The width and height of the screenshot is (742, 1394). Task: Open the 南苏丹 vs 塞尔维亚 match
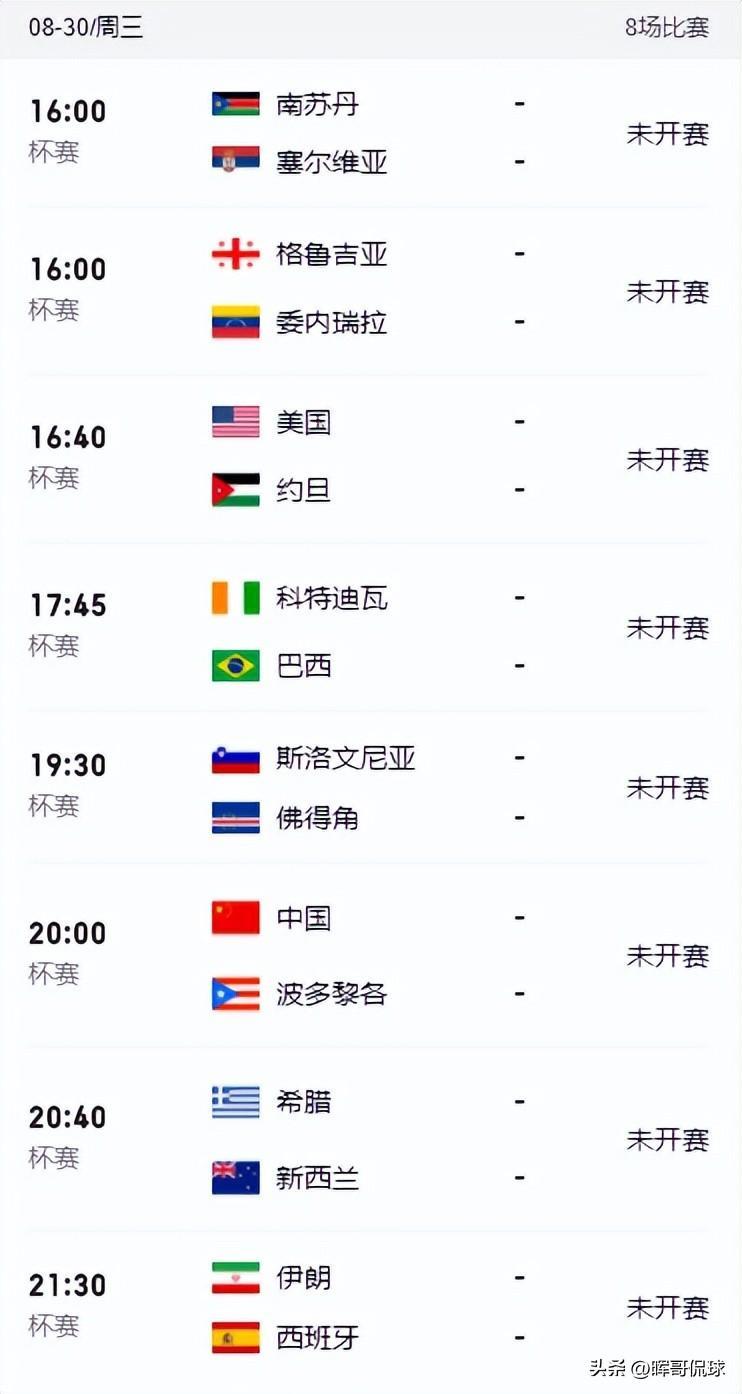coord(371,132)
